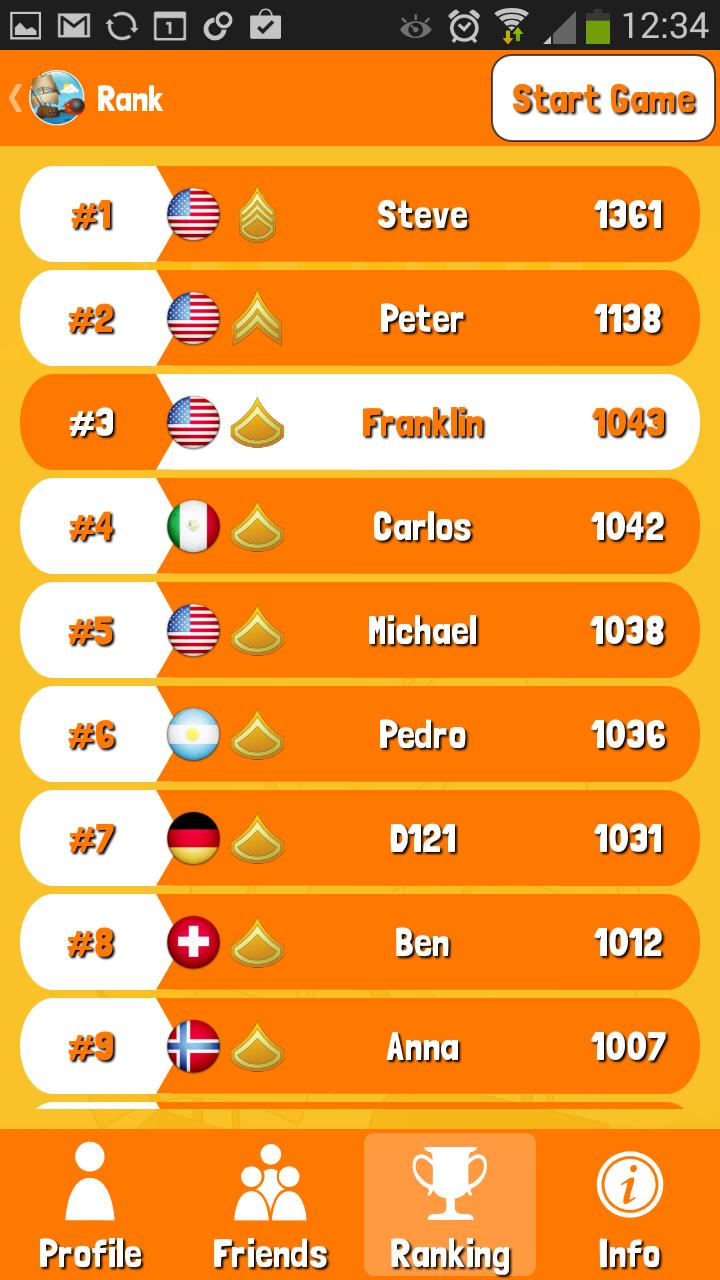Open the Info tab
Screen dimensions: 720x1280
point(629,1206)
